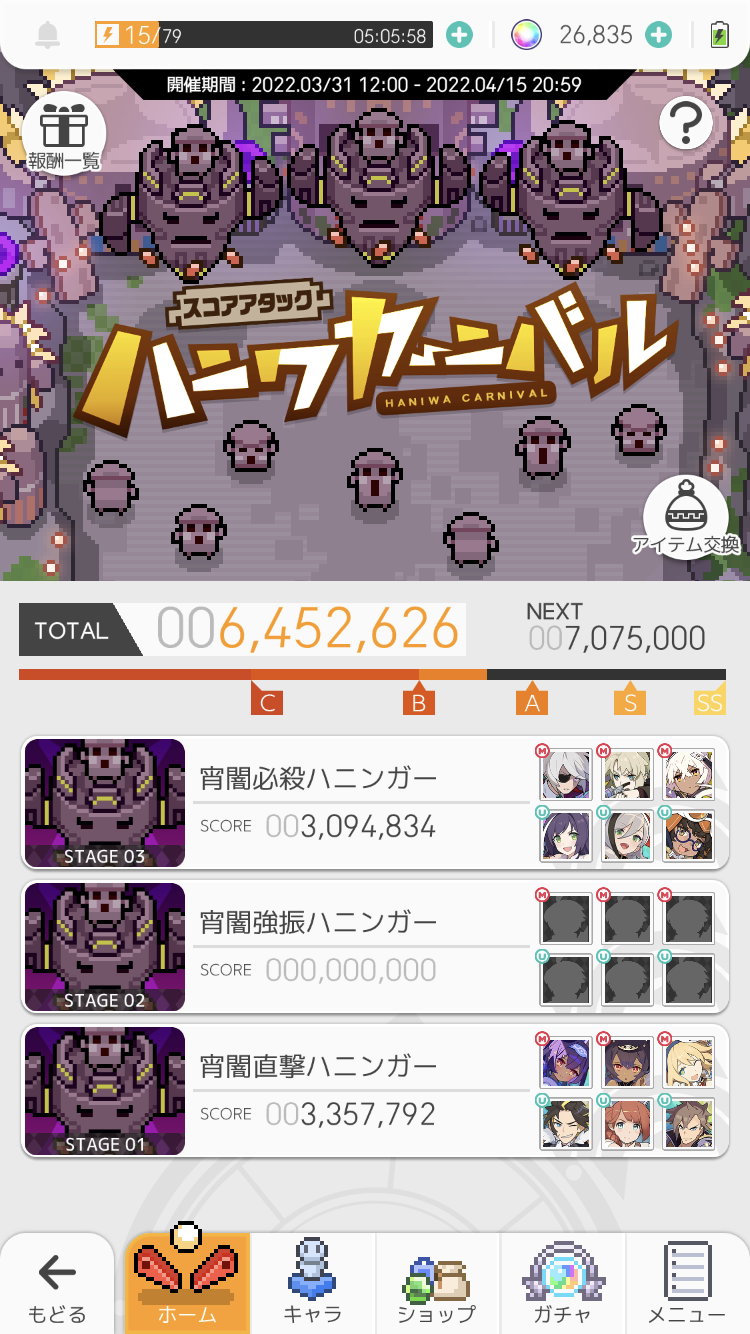Image resolution: width=750 pixels, height=1334 pixels.
Task: Switch to the キャラ tab
Action: click(313, 1286)
